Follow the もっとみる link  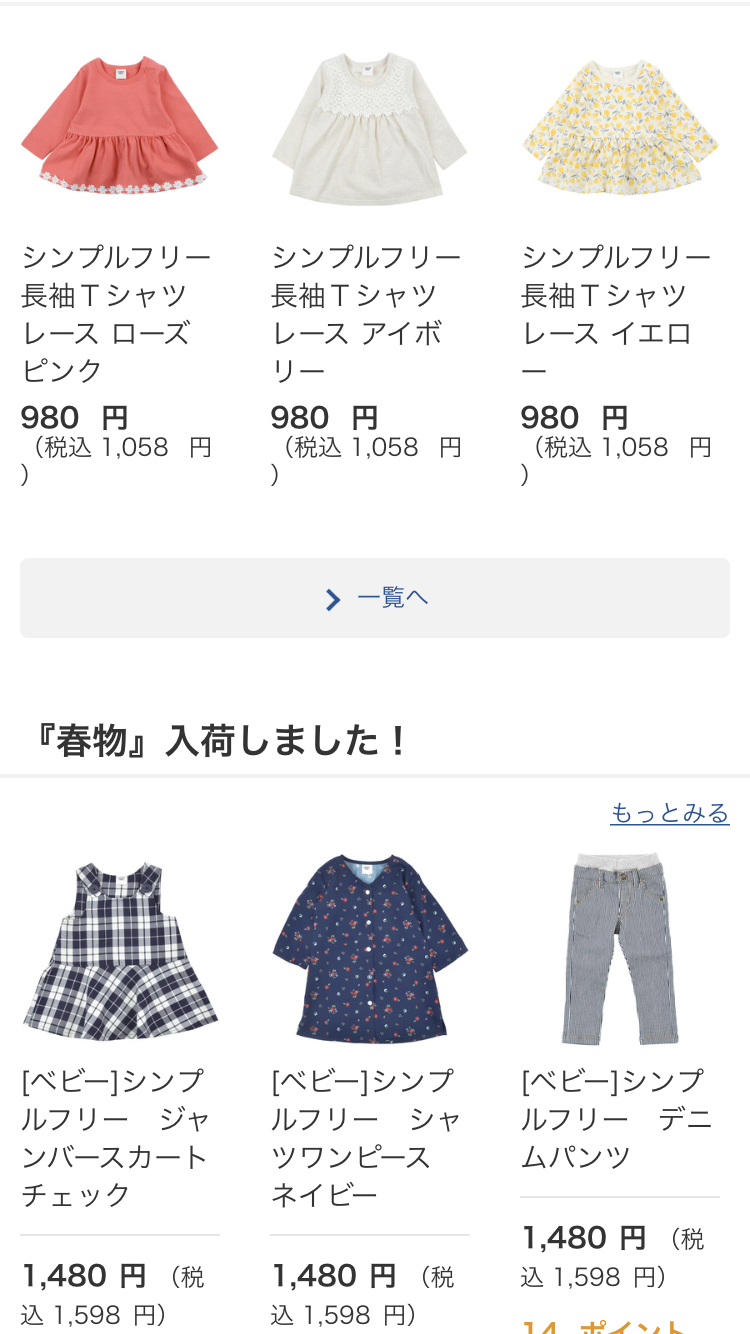coord(669,813)
